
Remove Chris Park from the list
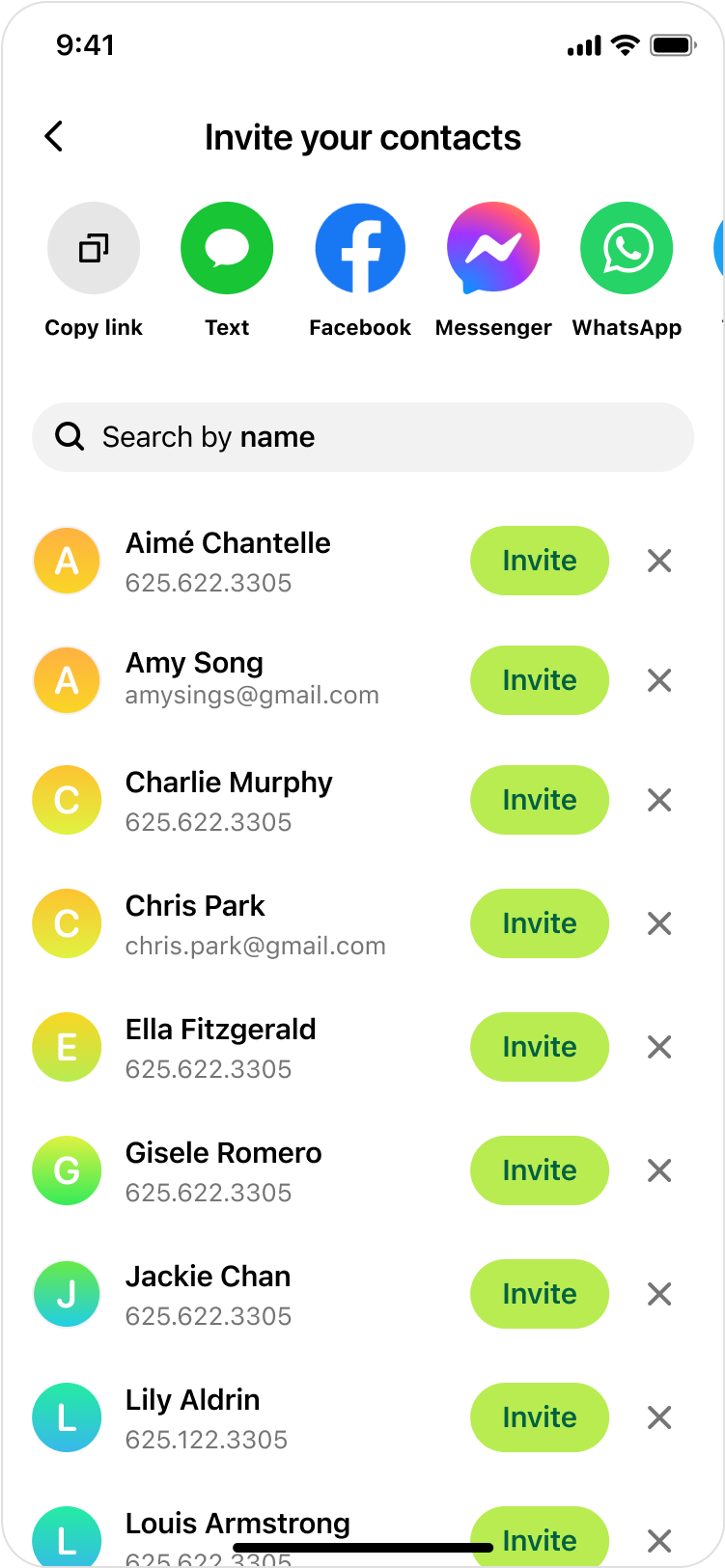pos(659,923)
